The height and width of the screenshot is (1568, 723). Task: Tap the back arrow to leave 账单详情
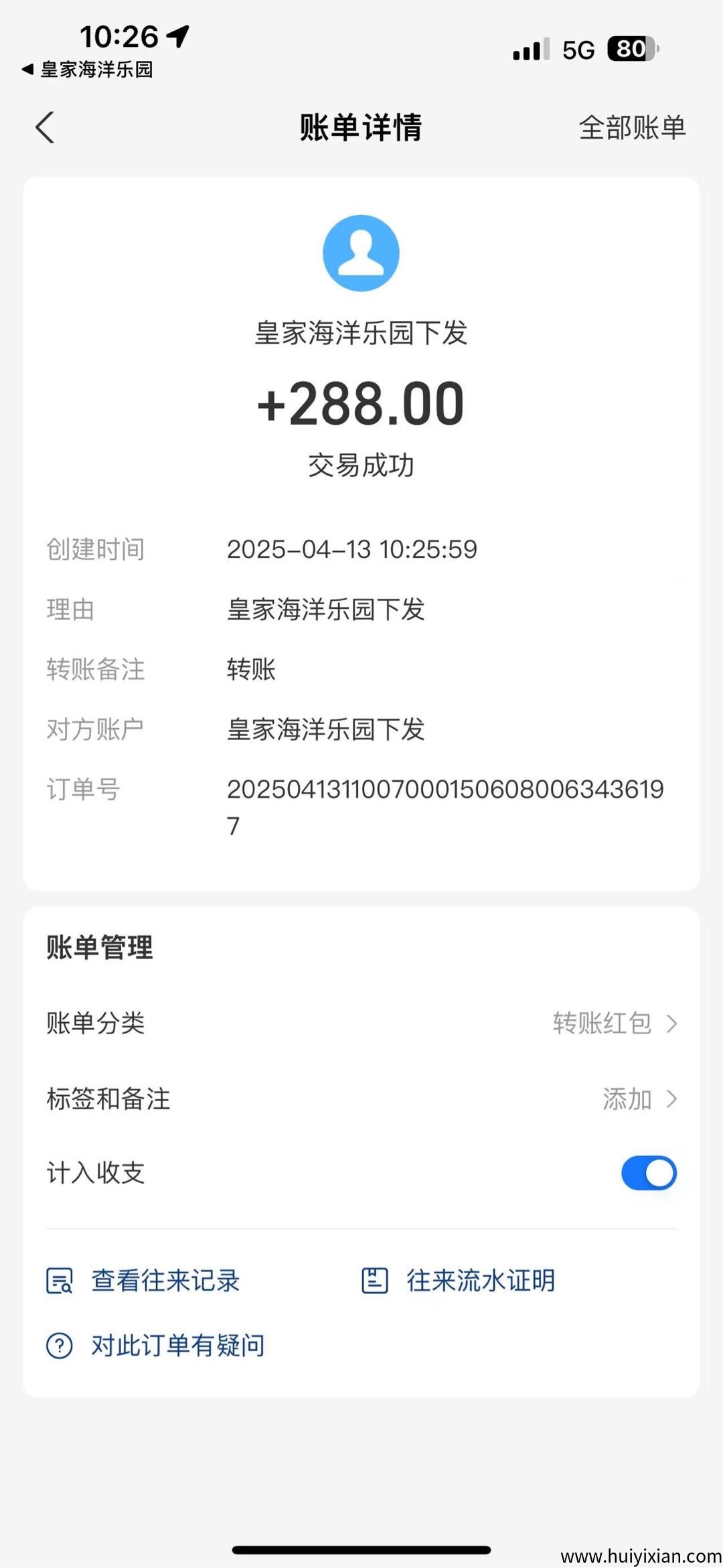click(x=45, y=128)
